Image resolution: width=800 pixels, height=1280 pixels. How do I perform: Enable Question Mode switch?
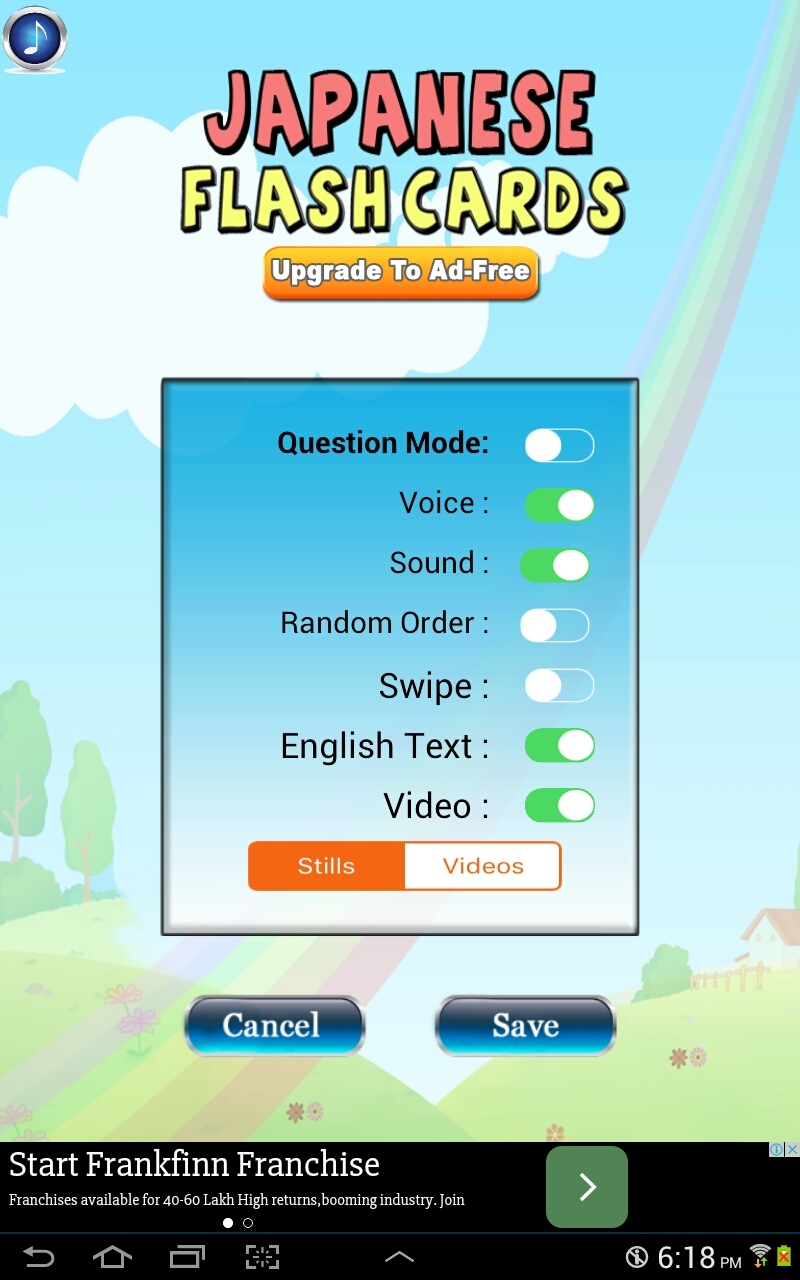[559, 445]
